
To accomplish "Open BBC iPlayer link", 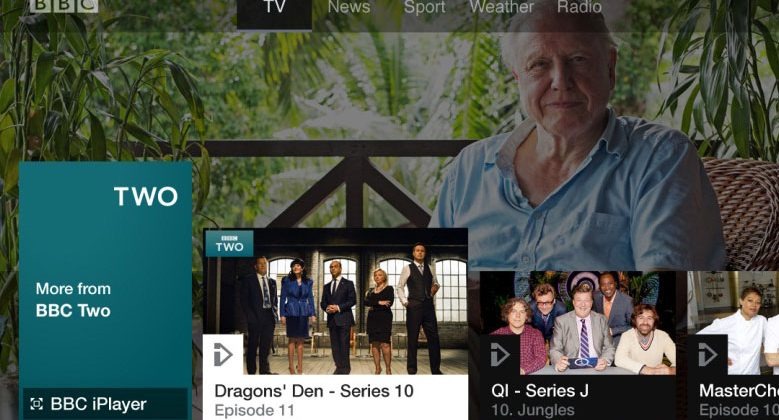I will (x=98, y=404).
